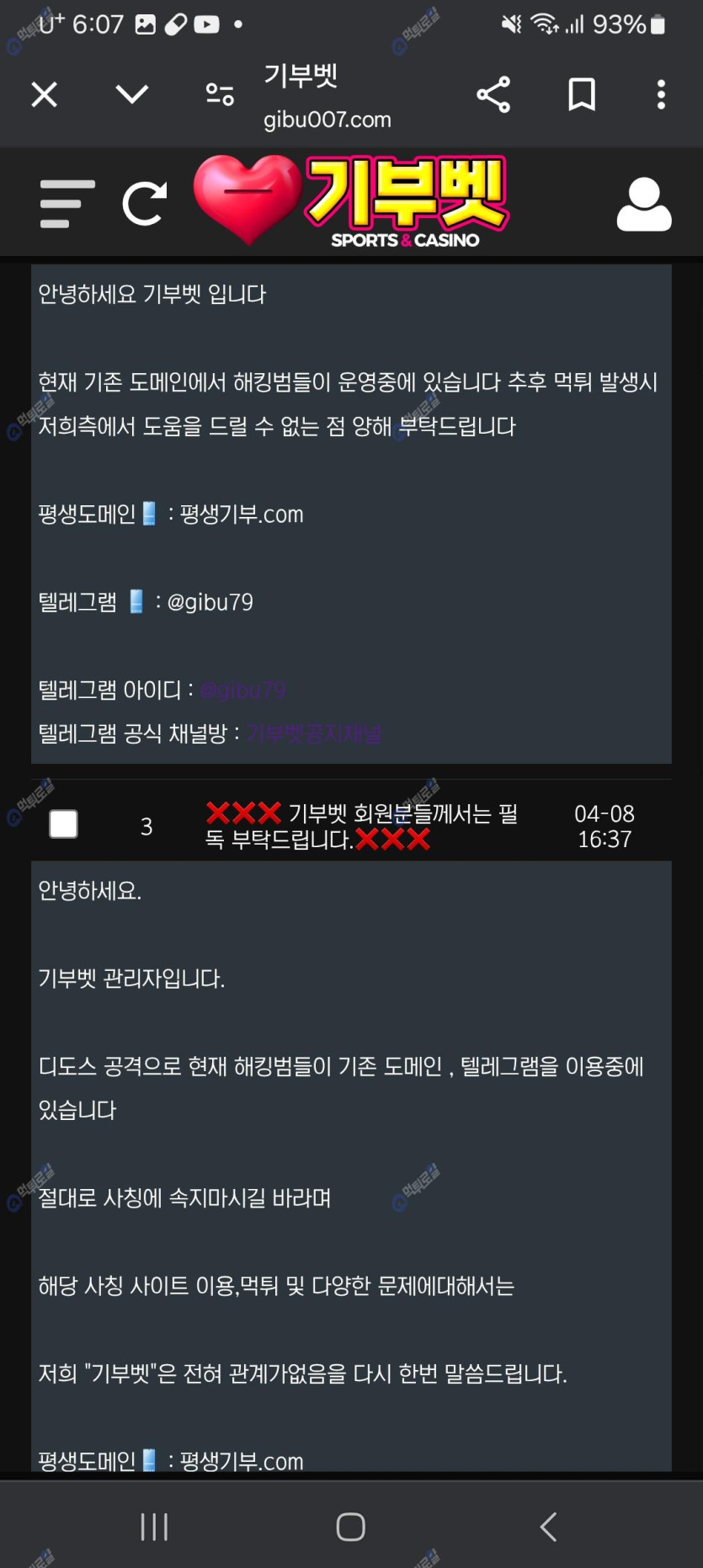Viewport: 703px width, 1568px height.
Task: Open the notice 기부벳 회원분들께서는 필독 부탁드립니다
Action: coord(362,826)
